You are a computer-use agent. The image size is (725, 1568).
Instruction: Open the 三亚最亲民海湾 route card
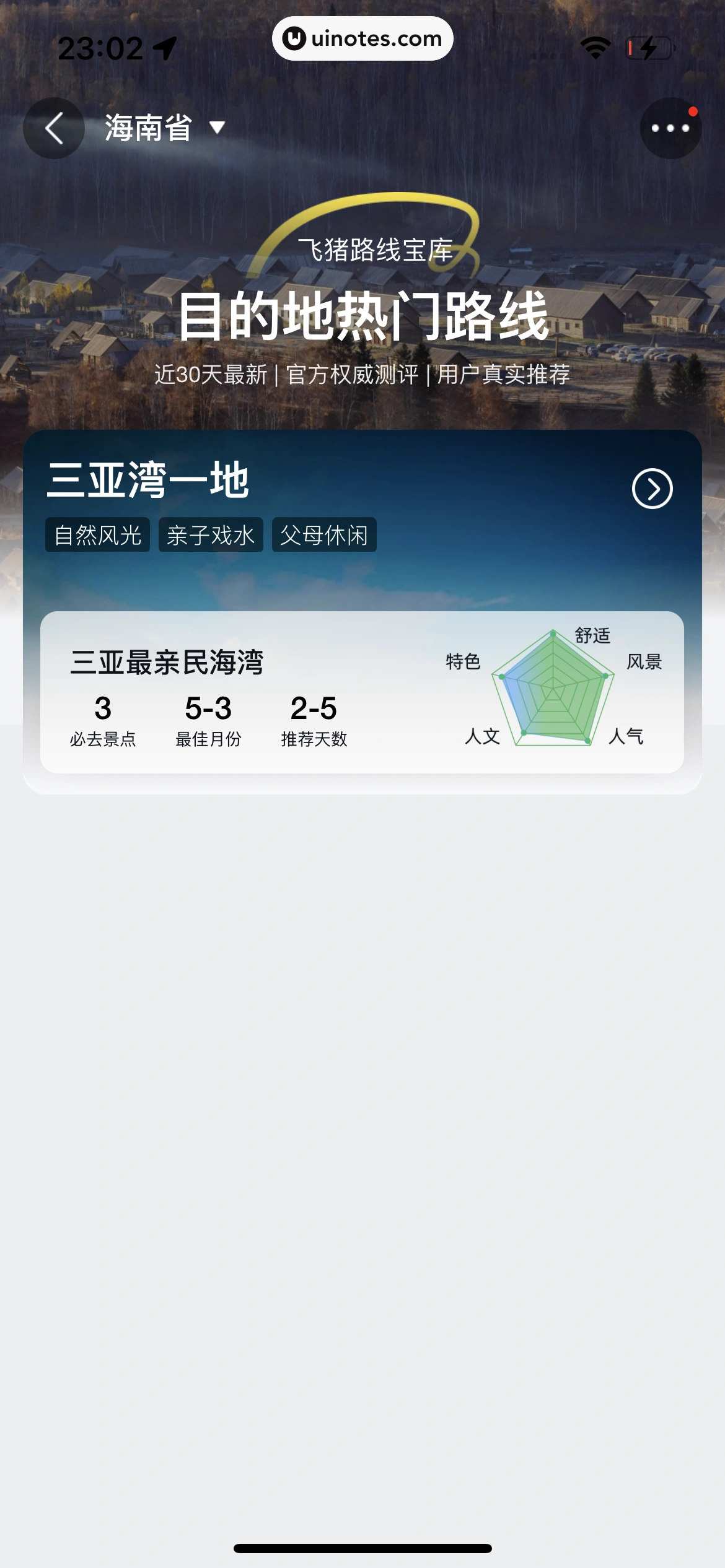[362, 692]
